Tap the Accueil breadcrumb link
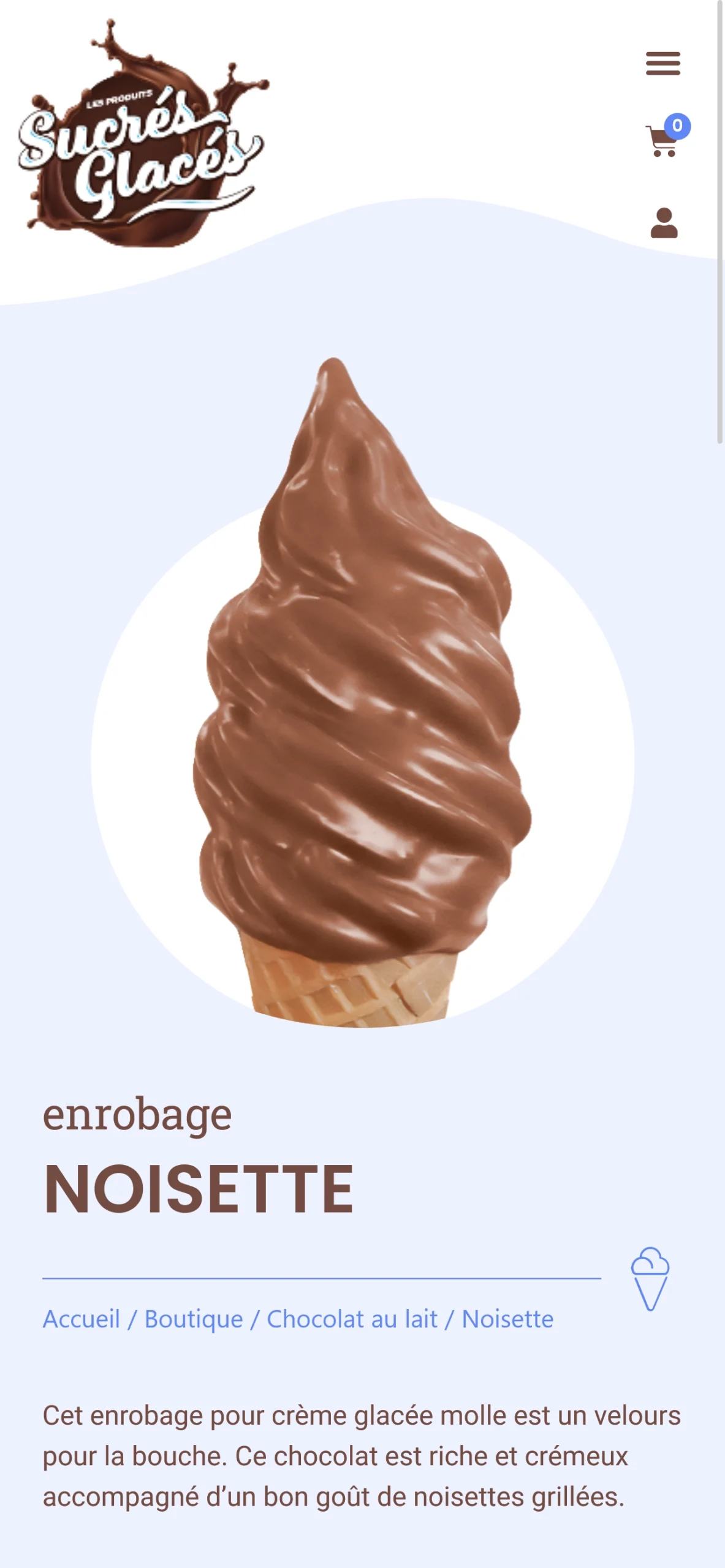Screen dimensions: 725x1568 (81, 1319)
